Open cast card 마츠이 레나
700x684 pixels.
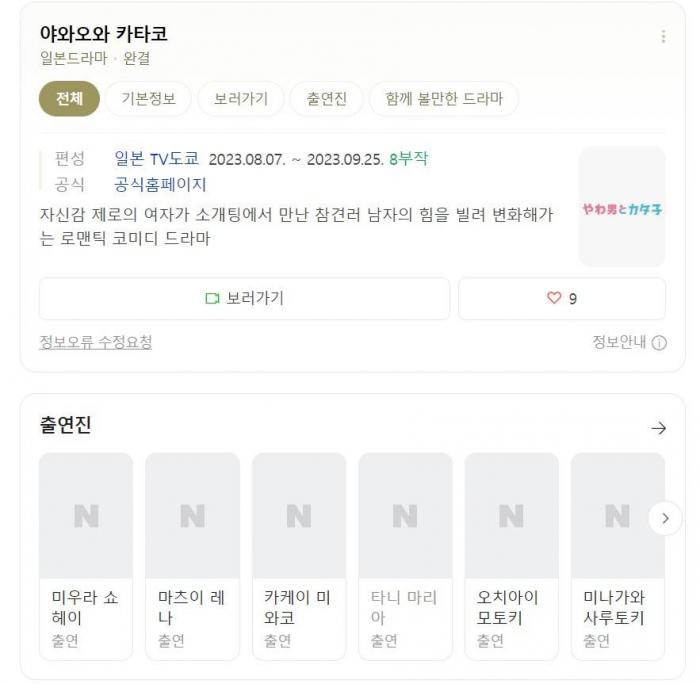click(x=192, y=555)
